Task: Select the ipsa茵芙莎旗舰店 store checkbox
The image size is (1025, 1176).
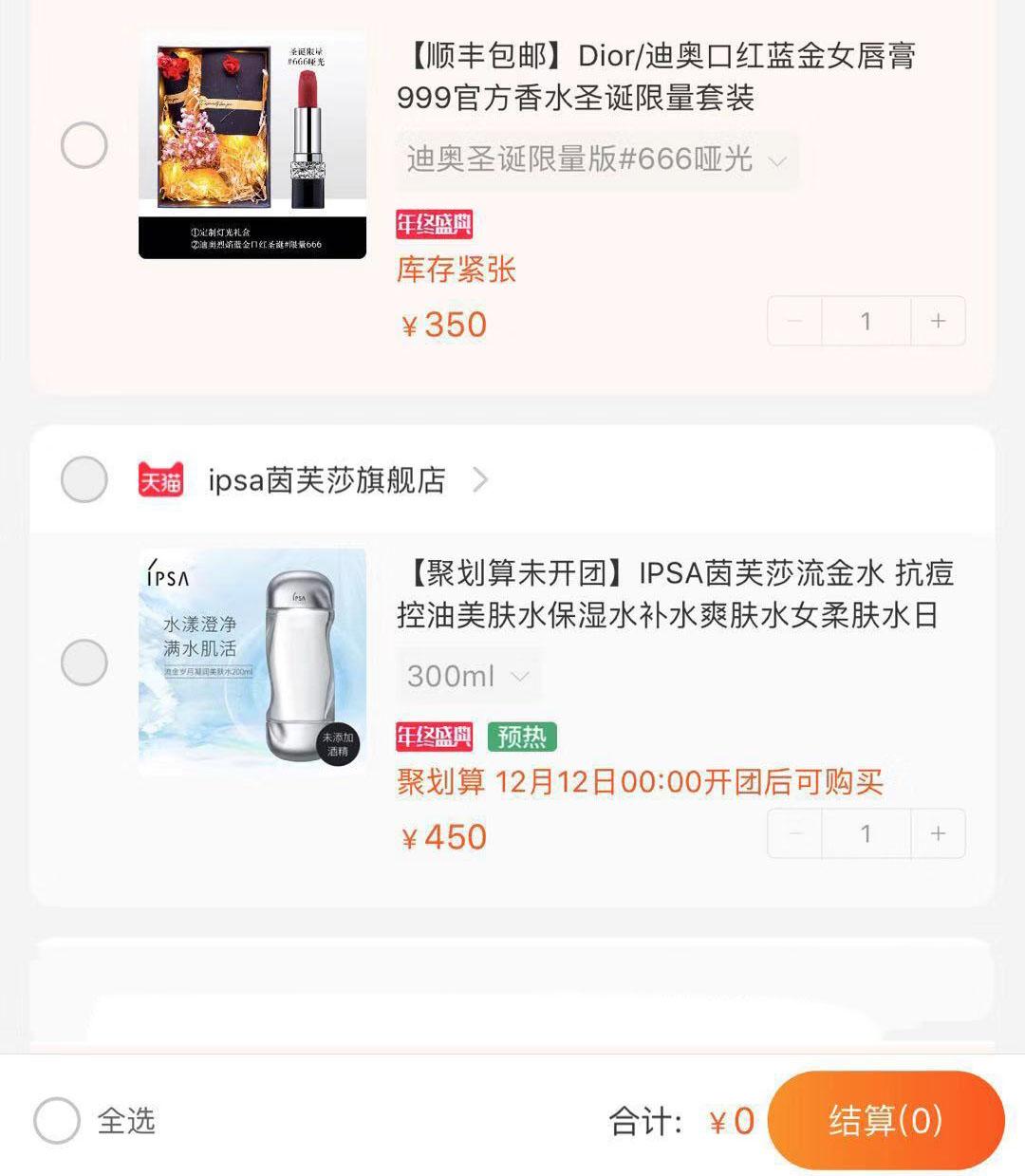Action: tap(84, 479)
